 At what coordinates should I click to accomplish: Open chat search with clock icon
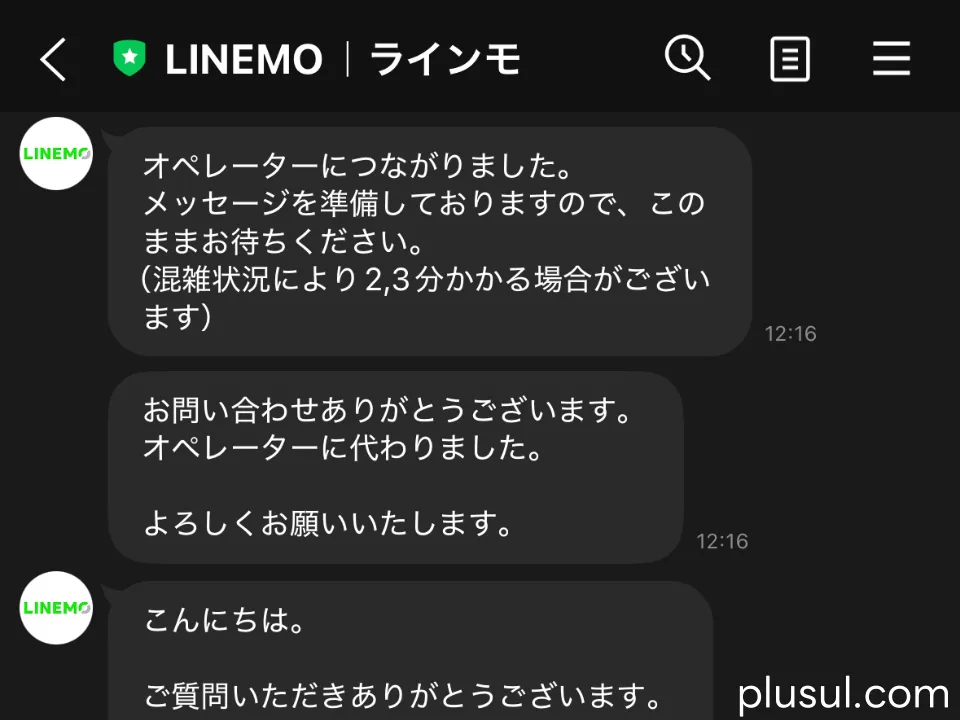[687, 59]
